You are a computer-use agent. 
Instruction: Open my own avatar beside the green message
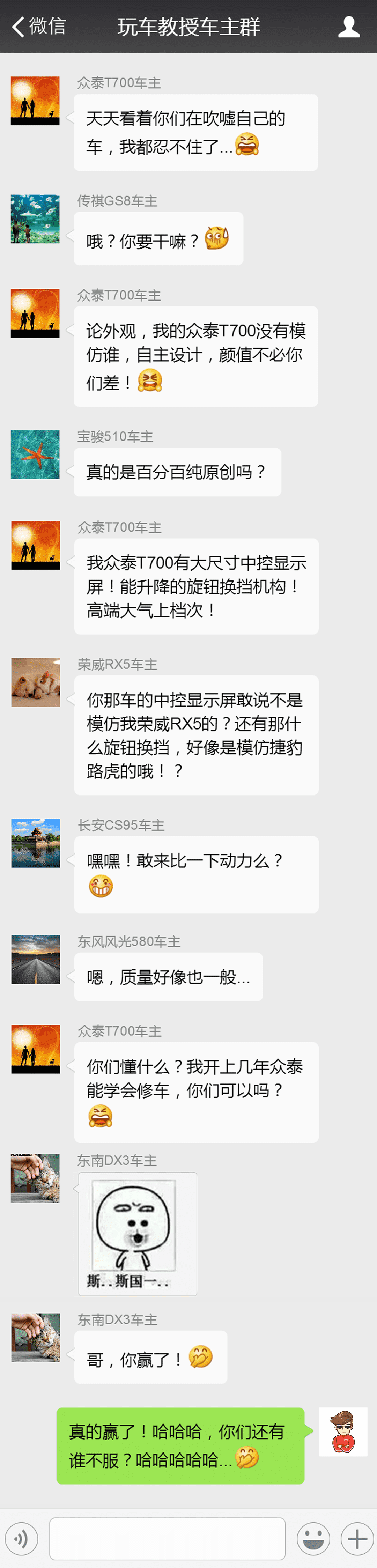[343, 1431]
